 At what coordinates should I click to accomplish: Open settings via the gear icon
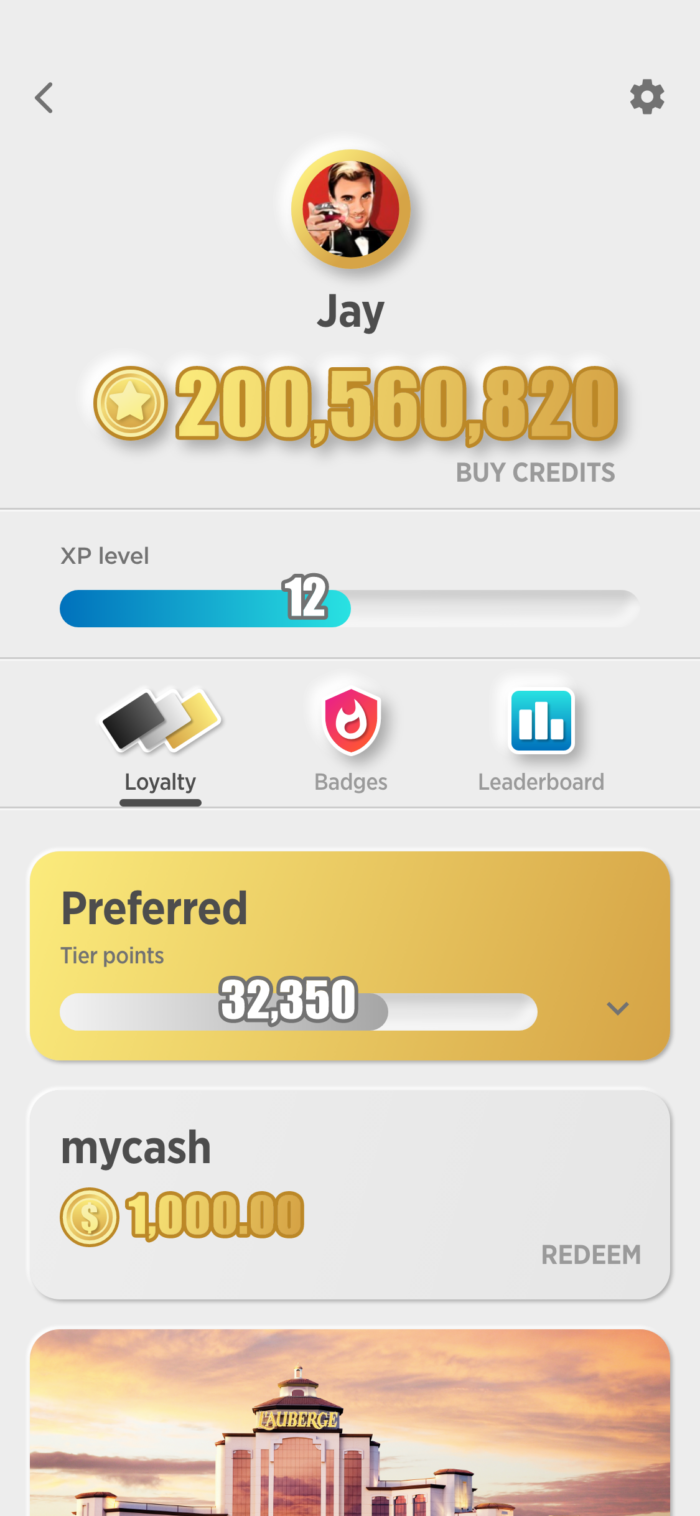point(646,97)
